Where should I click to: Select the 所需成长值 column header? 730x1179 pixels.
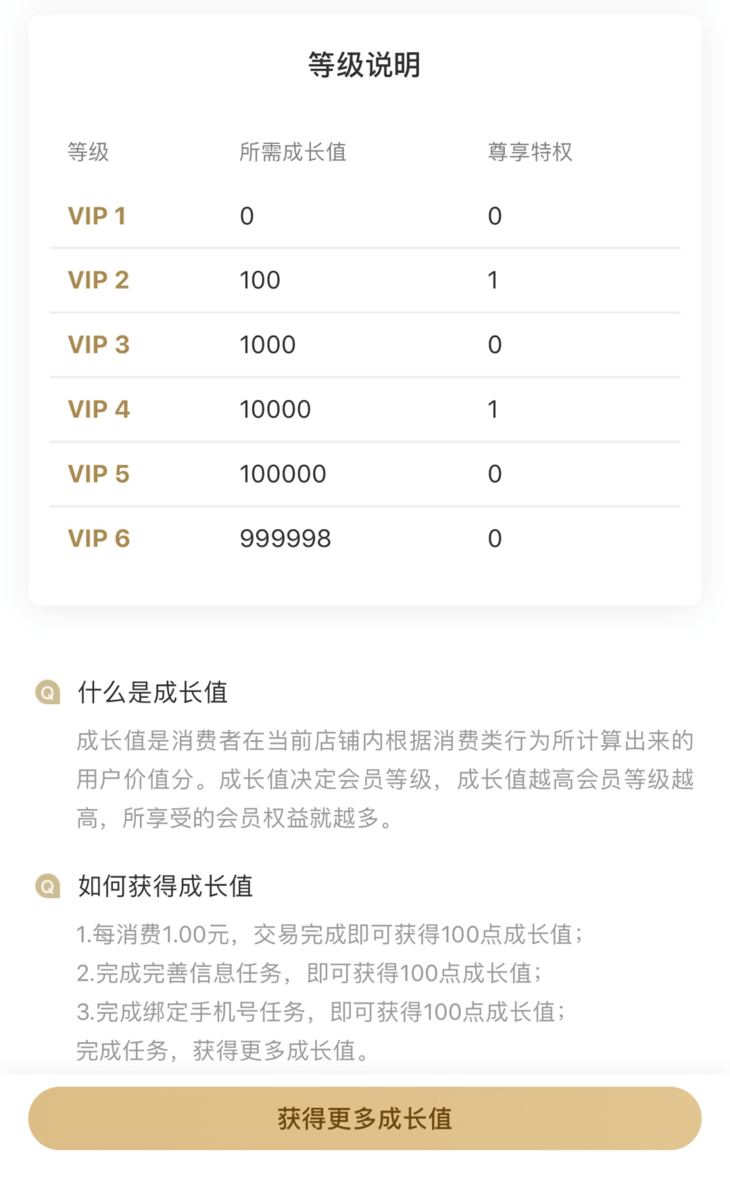(x=293, y=151)
